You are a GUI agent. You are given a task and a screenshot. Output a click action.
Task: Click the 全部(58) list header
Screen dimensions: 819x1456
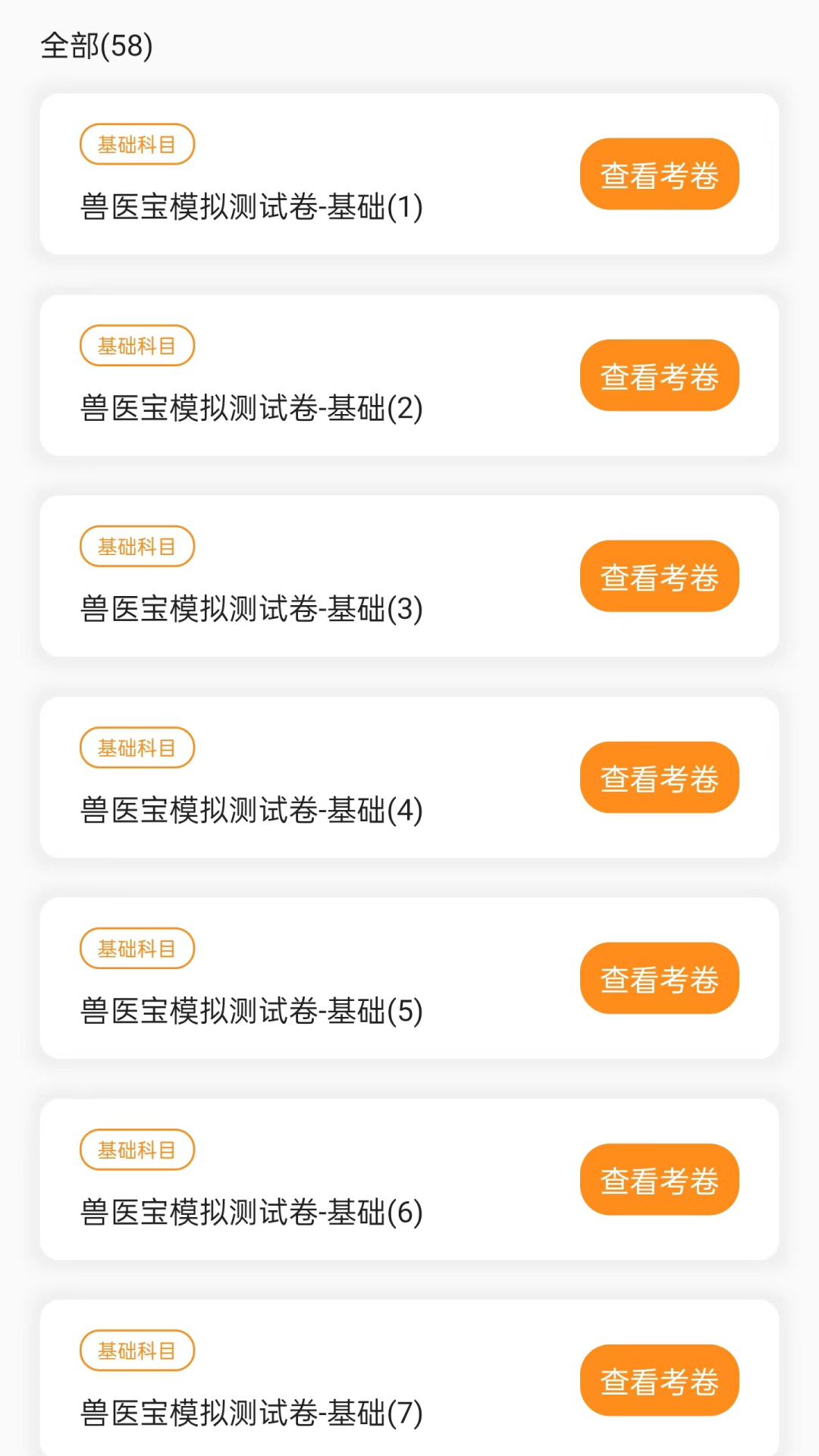(x=97, y=45)
